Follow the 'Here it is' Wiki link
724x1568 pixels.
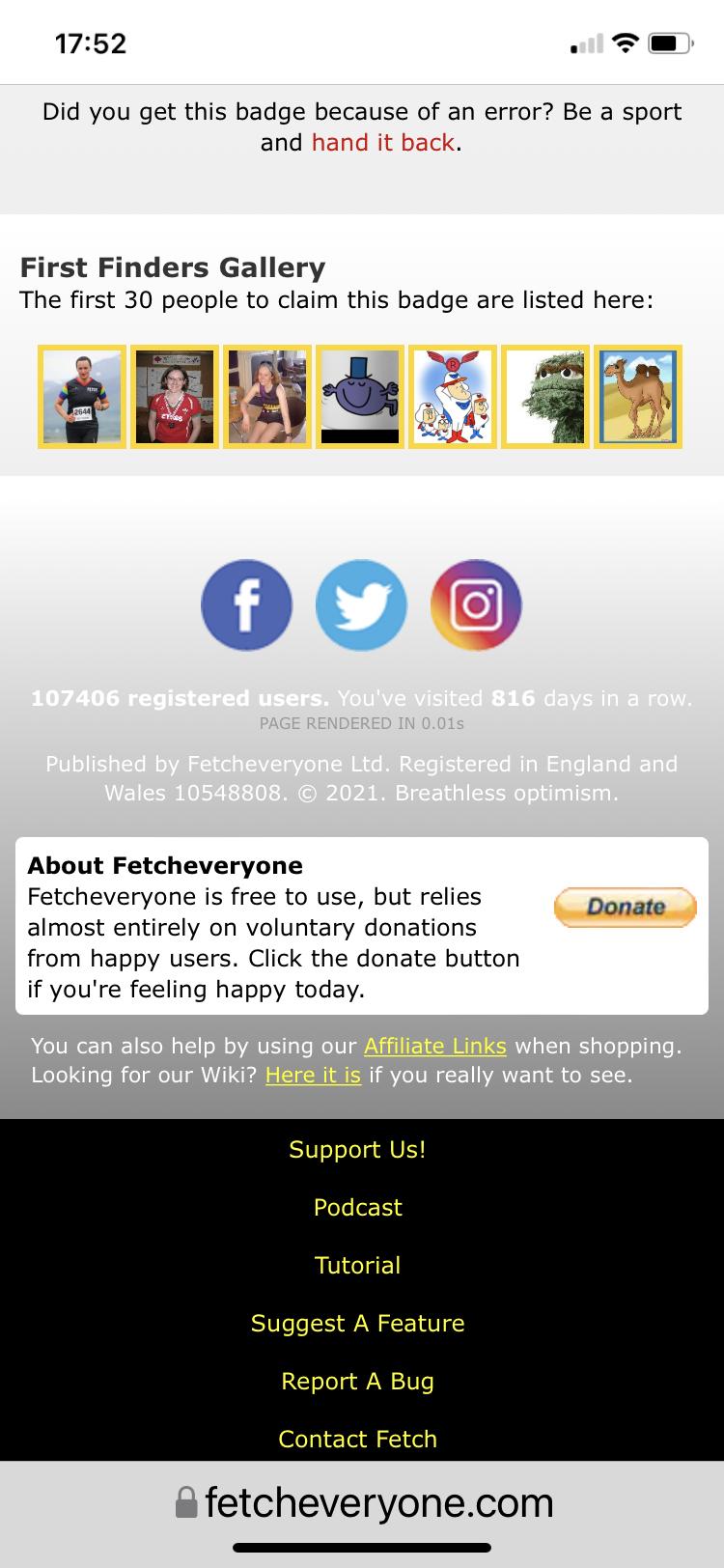[x=313, y=1075]
